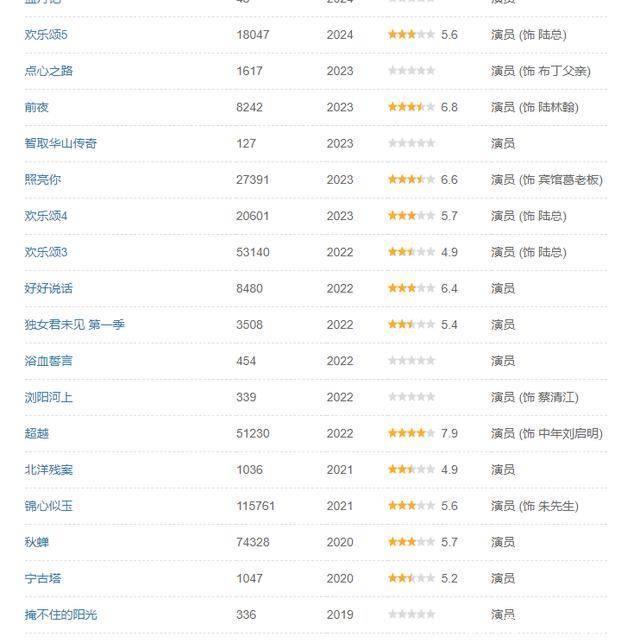640x640 pixels.
Task: Go to the 超越 page
Action: pyautogui.click(x=37, y=433)
